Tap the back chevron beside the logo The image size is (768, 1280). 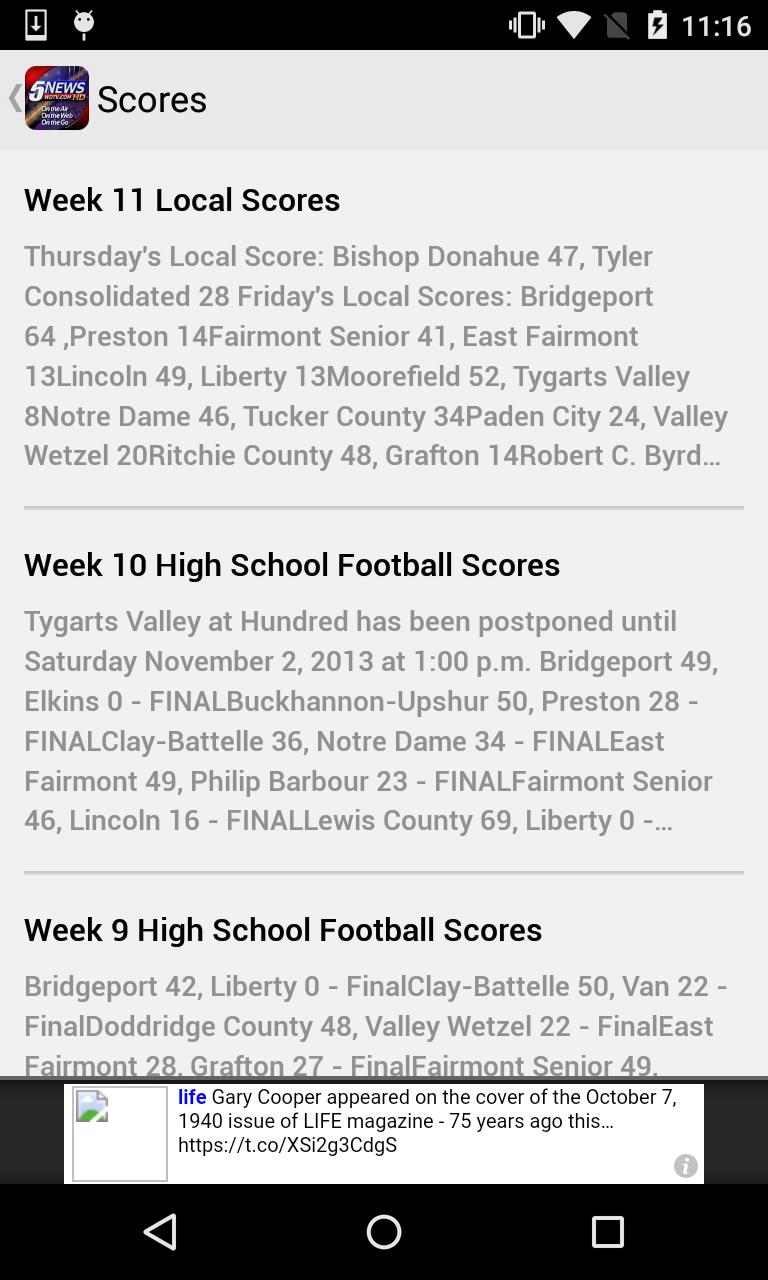pos(12,98)
